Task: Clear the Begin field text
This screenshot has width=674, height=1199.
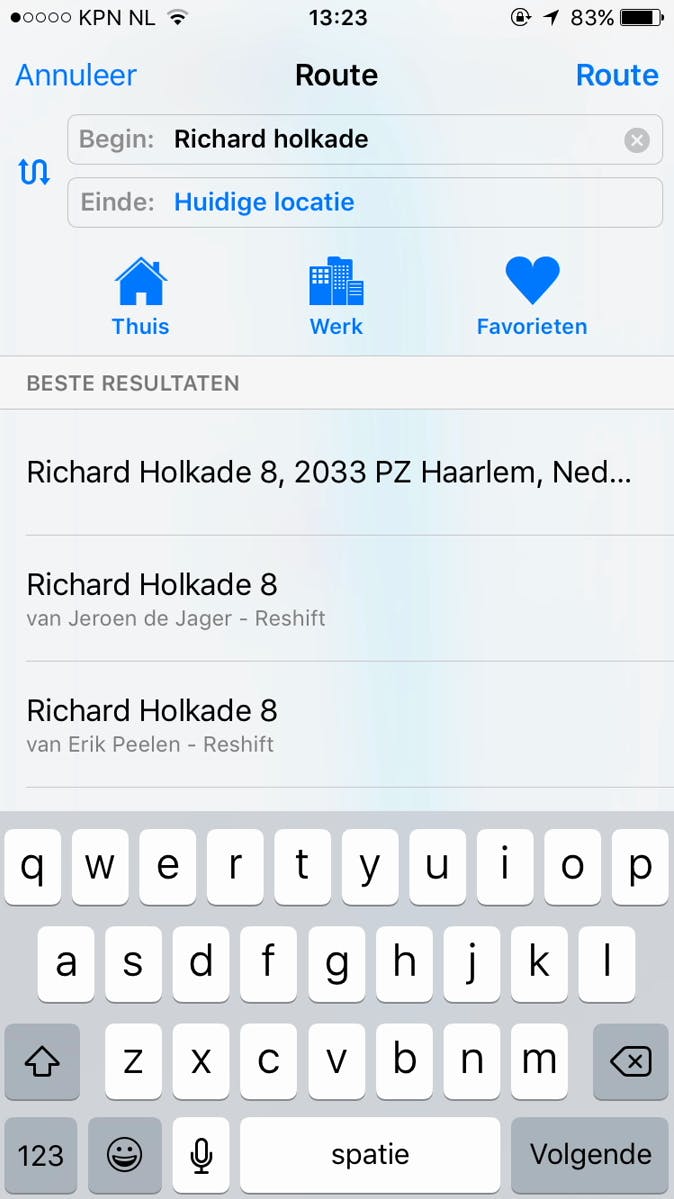Action: pyautogui.click(x=637, y=140)
